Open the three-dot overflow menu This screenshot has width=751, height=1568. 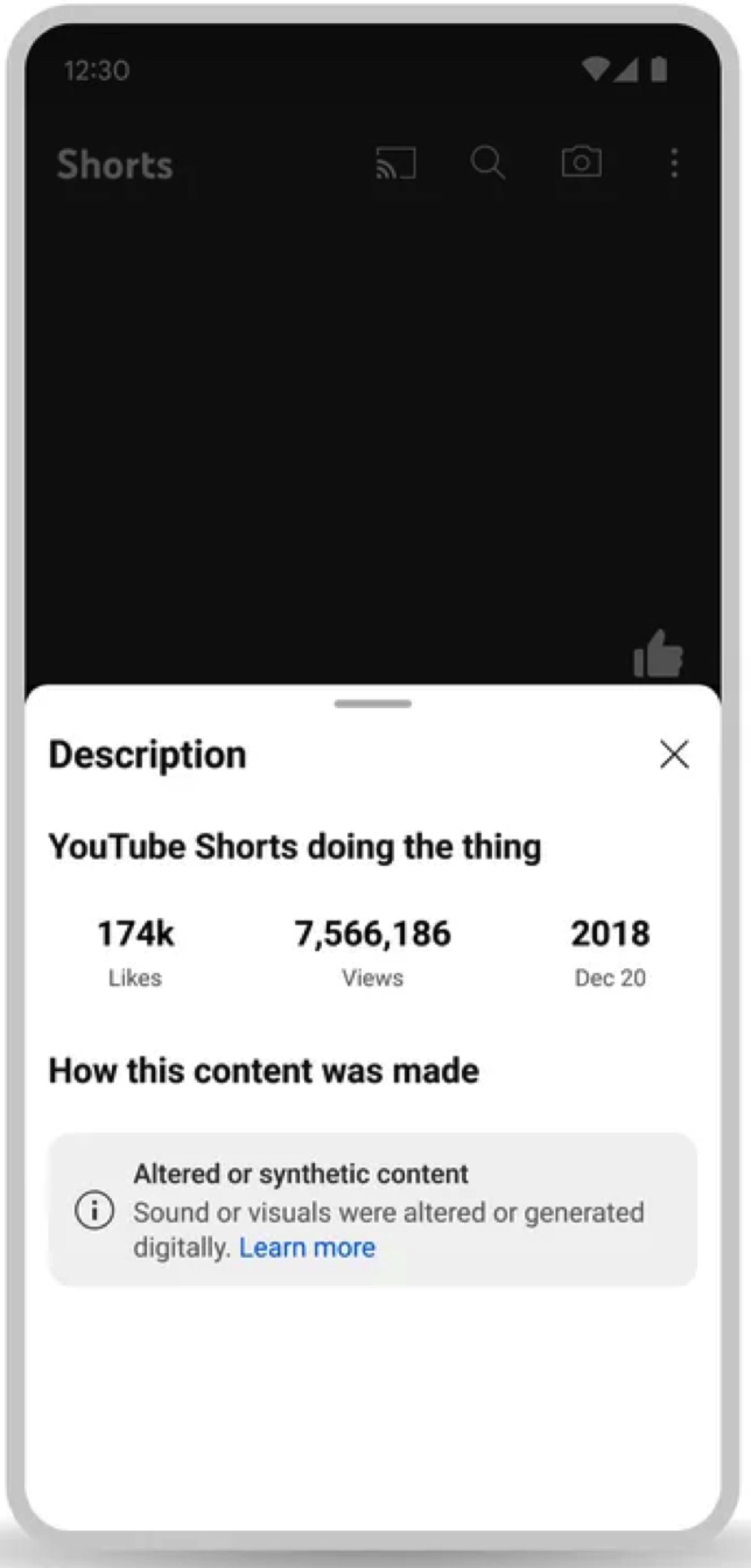pos(674,163)
